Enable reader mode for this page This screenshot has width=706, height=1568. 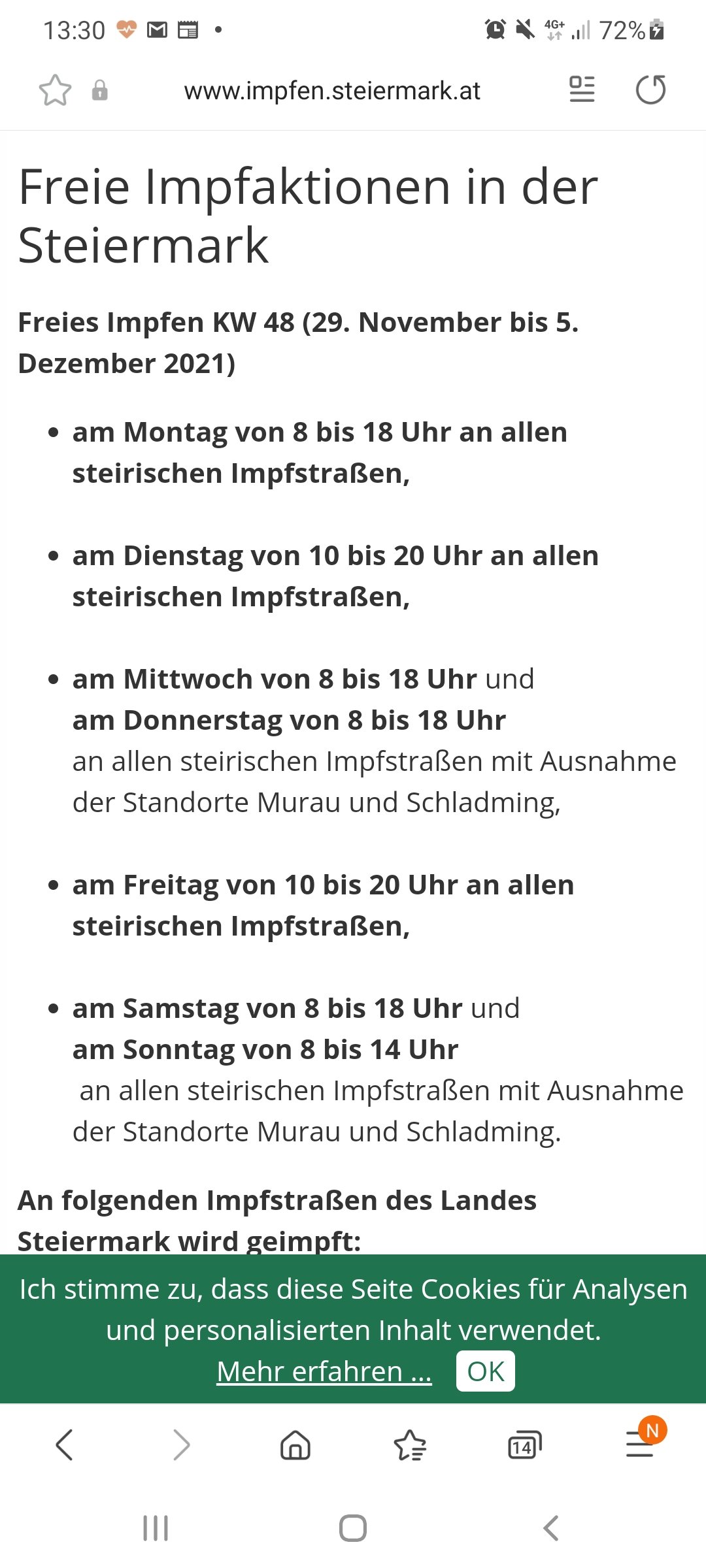[x=582, y=90]
